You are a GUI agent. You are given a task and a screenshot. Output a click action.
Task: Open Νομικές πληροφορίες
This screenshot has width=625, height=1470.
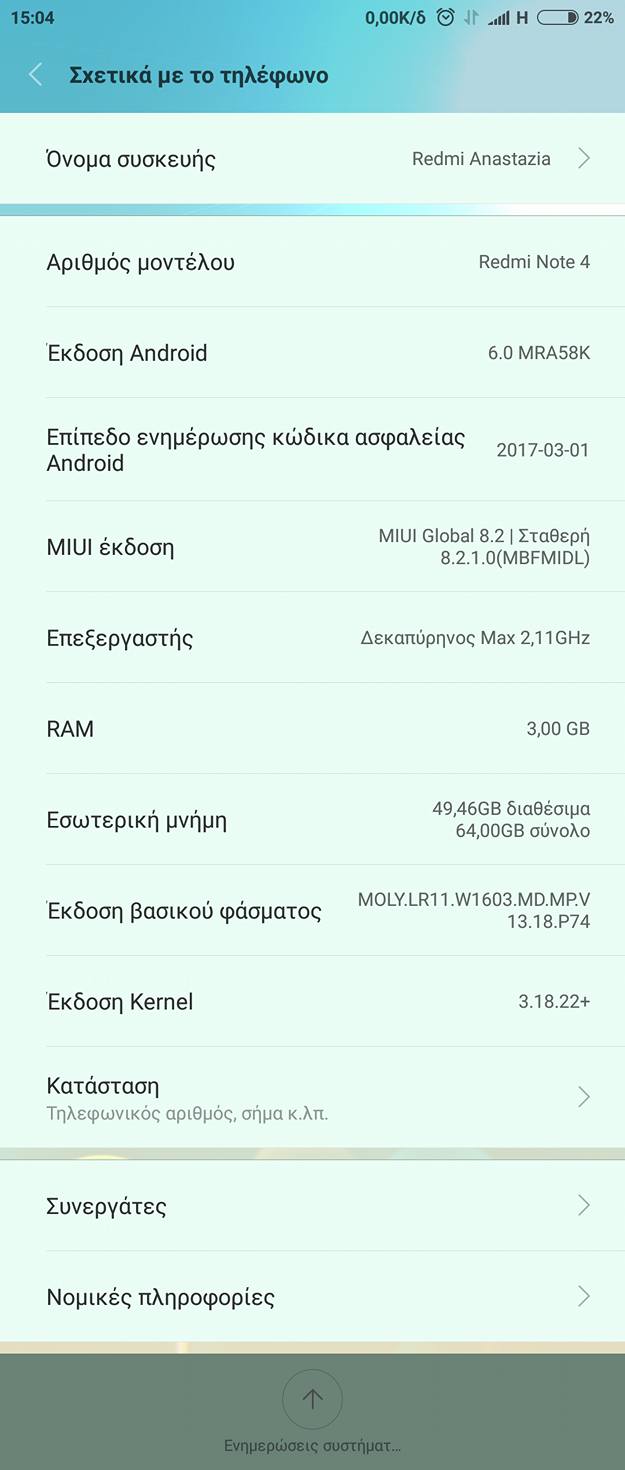[312, 1297]
